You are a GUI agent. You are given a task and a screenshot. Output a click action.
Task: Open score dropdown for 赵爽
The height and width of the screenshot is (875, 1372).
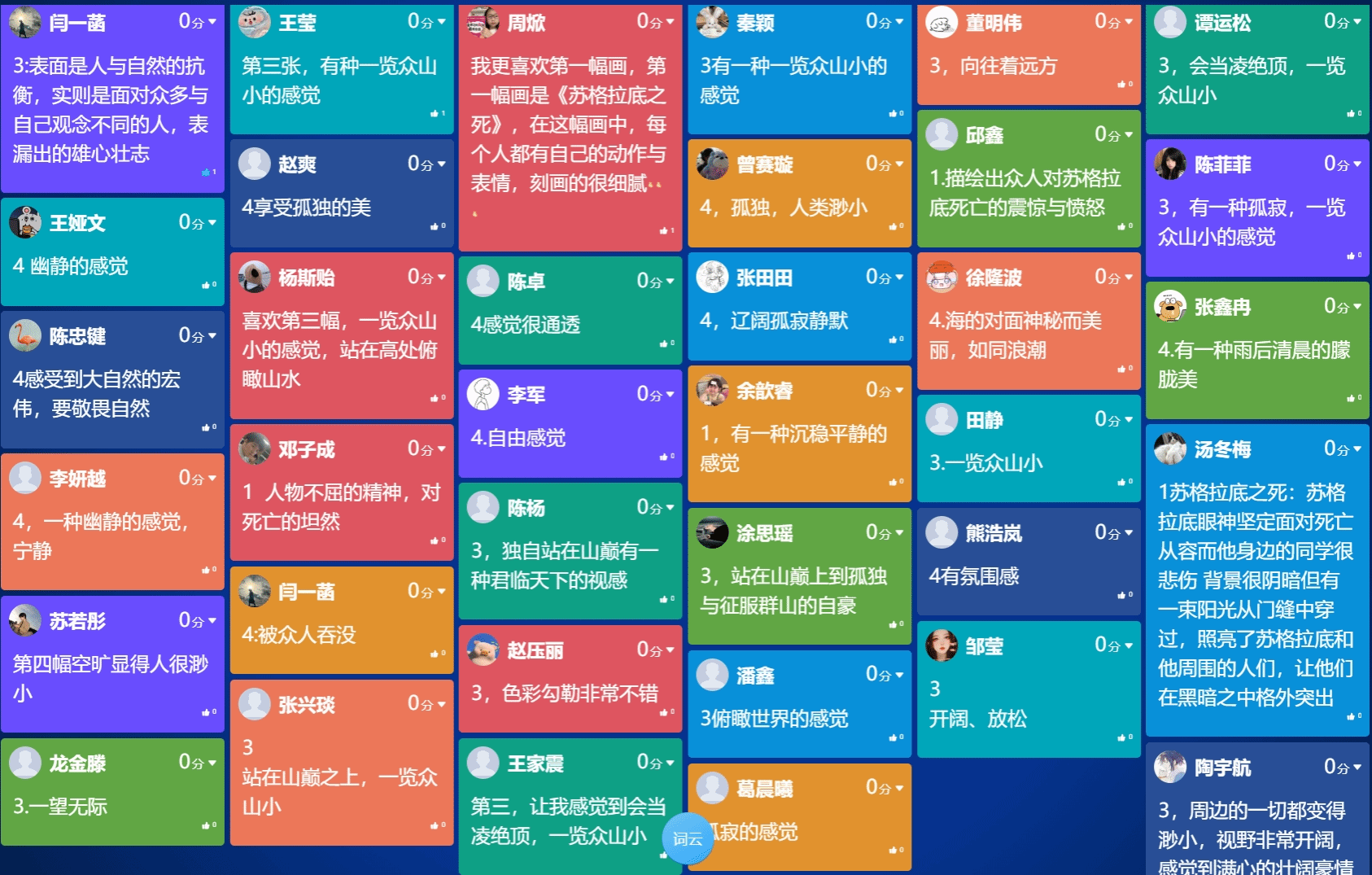[x=427, y=164]
